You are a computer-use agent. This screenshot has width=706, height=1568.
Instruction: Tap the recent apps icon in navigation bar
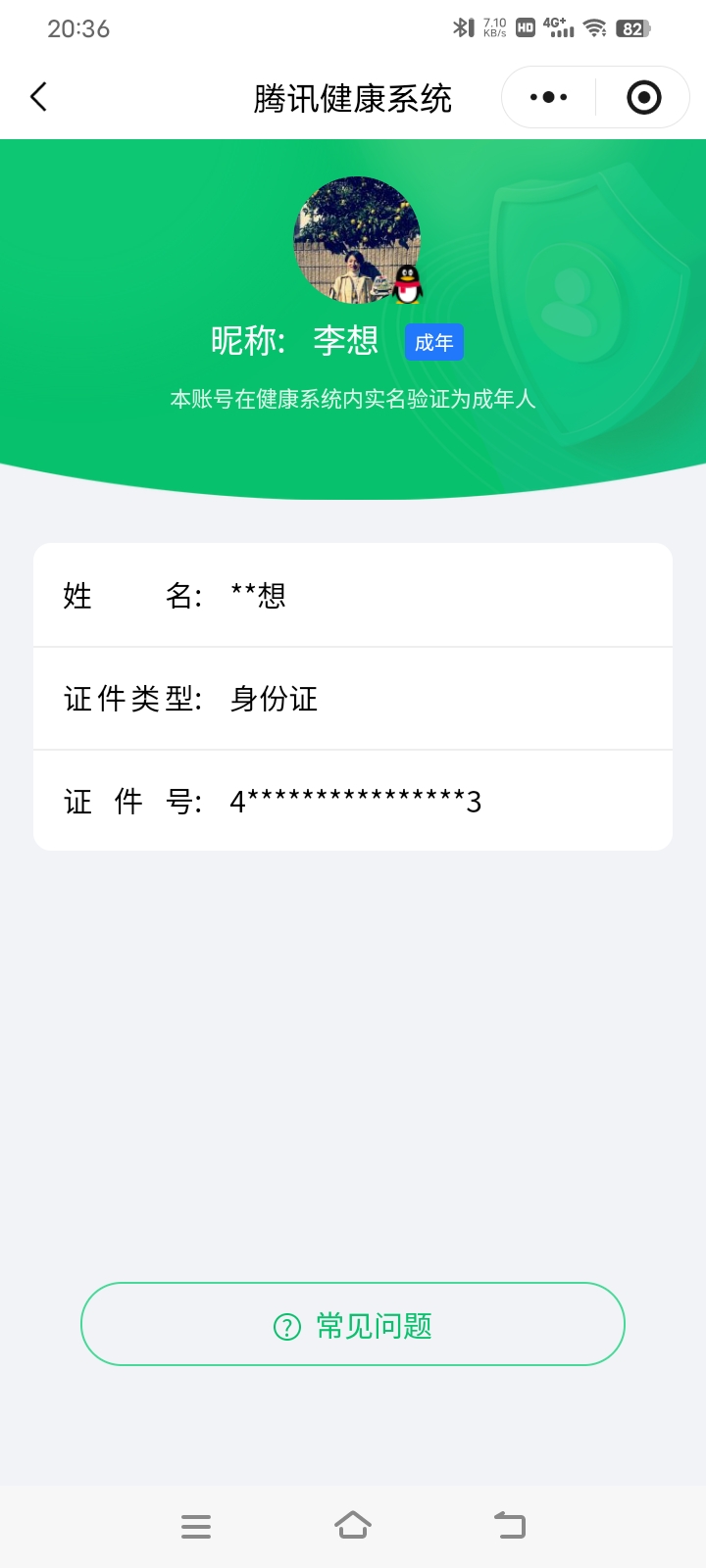196,1525
